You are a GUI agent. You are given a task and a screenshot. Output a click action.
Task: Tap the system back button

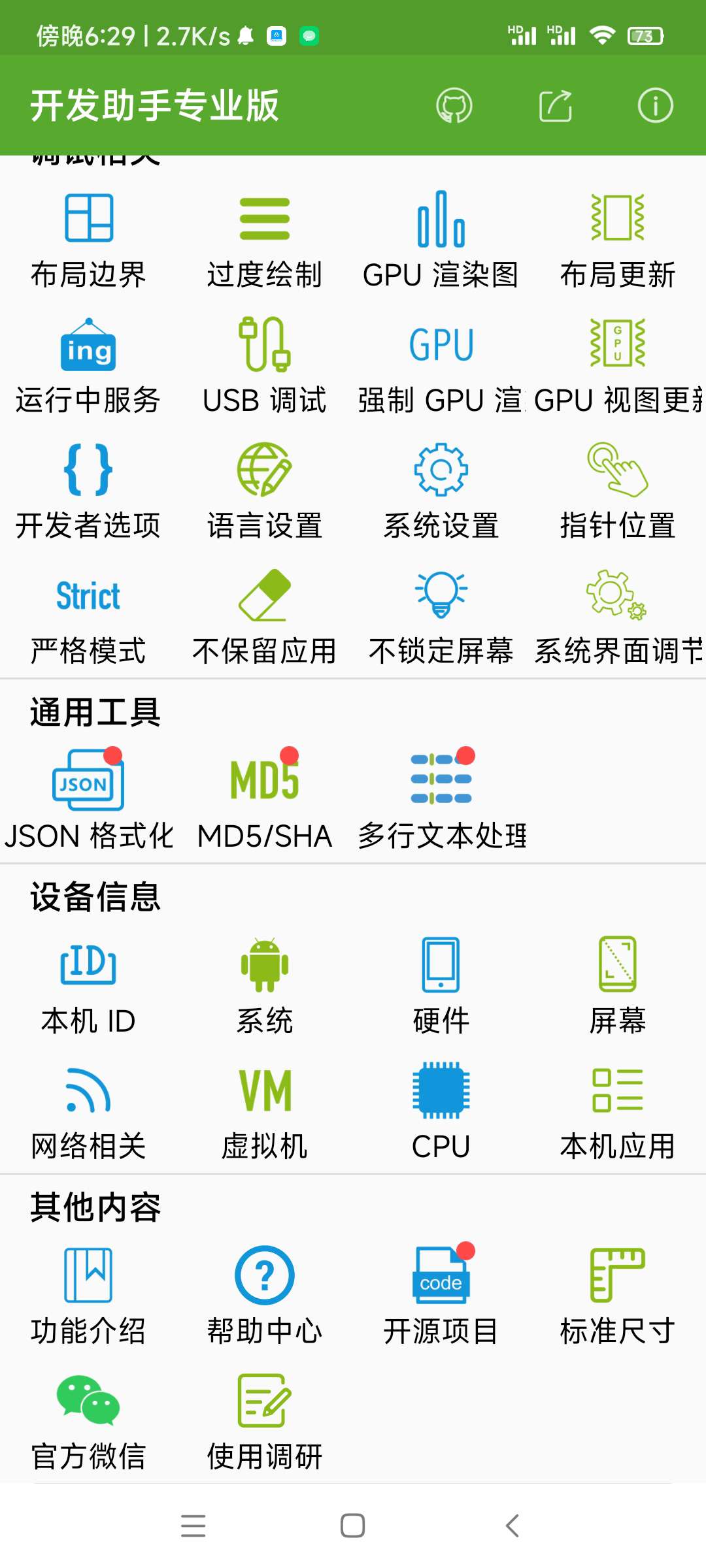point(513,1526)
